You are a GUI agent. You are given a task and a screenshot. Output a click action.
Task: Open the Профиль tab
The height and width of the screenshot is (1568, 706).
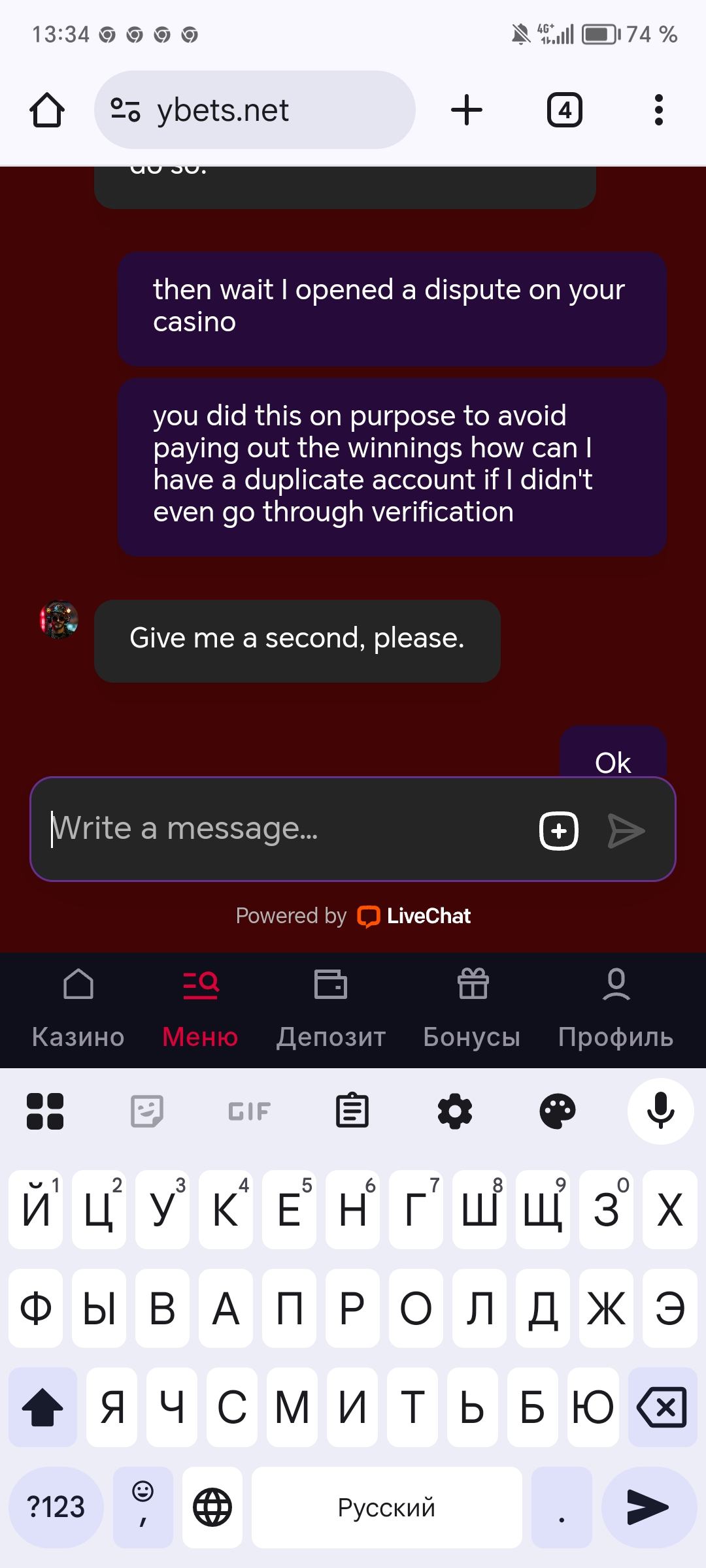(x=616, y=1009)
